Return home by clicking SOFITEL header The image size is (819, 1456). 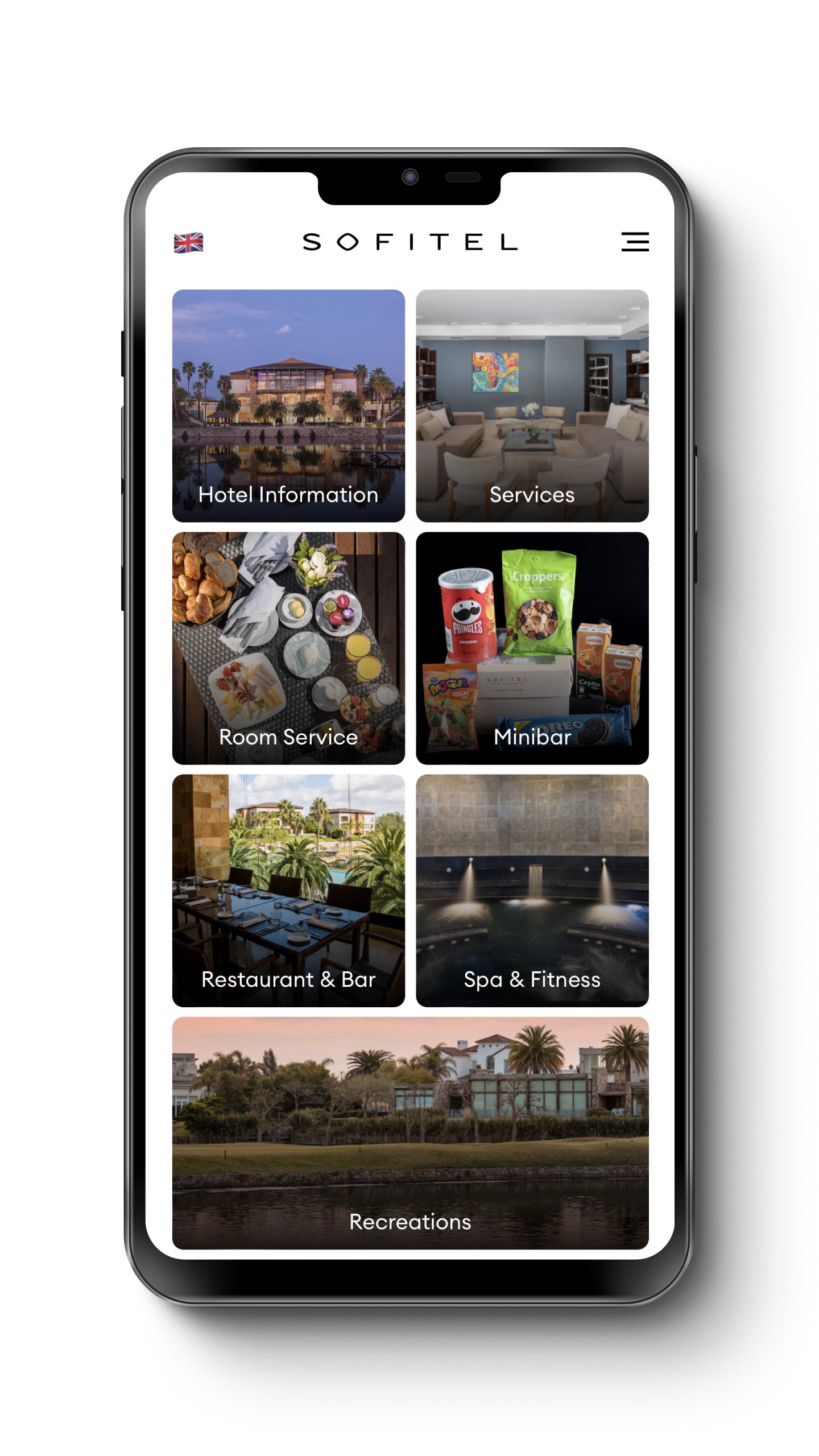coord(411,243)
